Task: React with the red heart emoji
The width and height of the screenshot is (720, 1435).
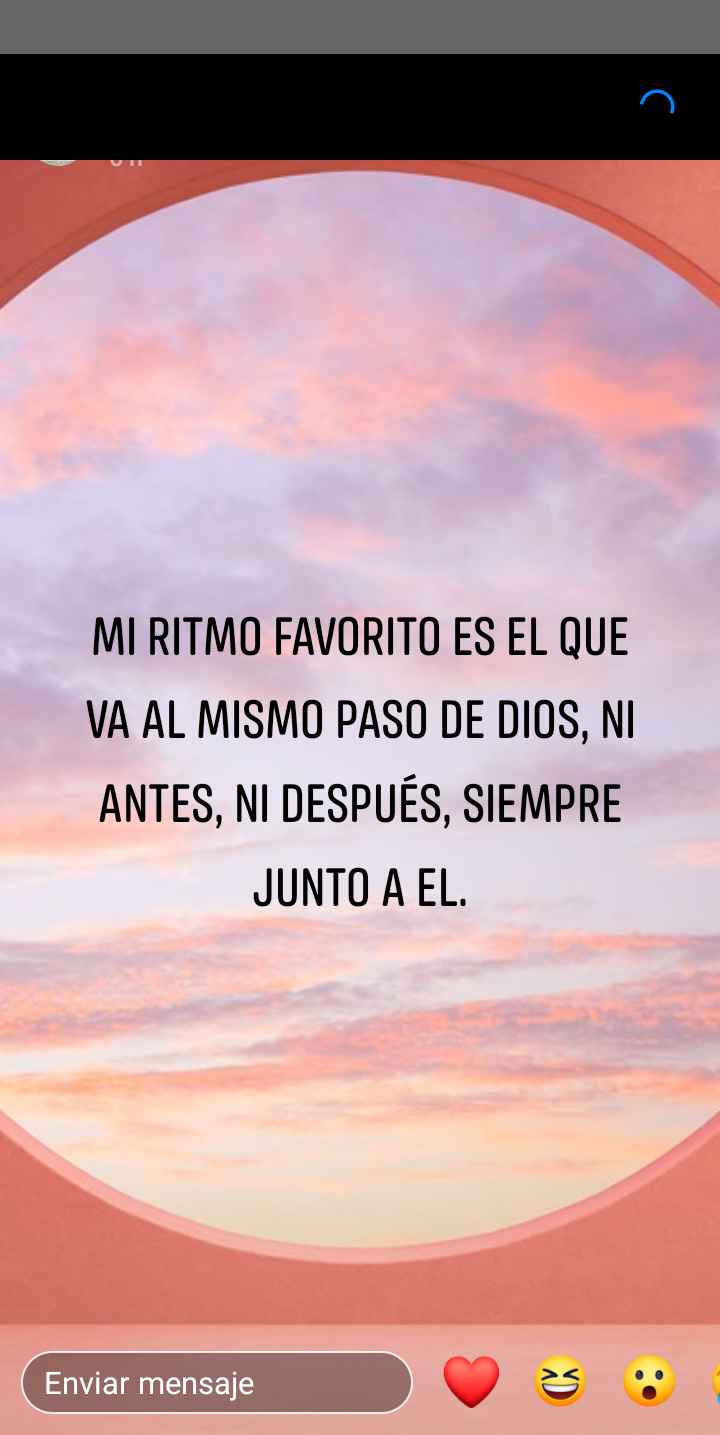Action: [x=471, y=1382]
